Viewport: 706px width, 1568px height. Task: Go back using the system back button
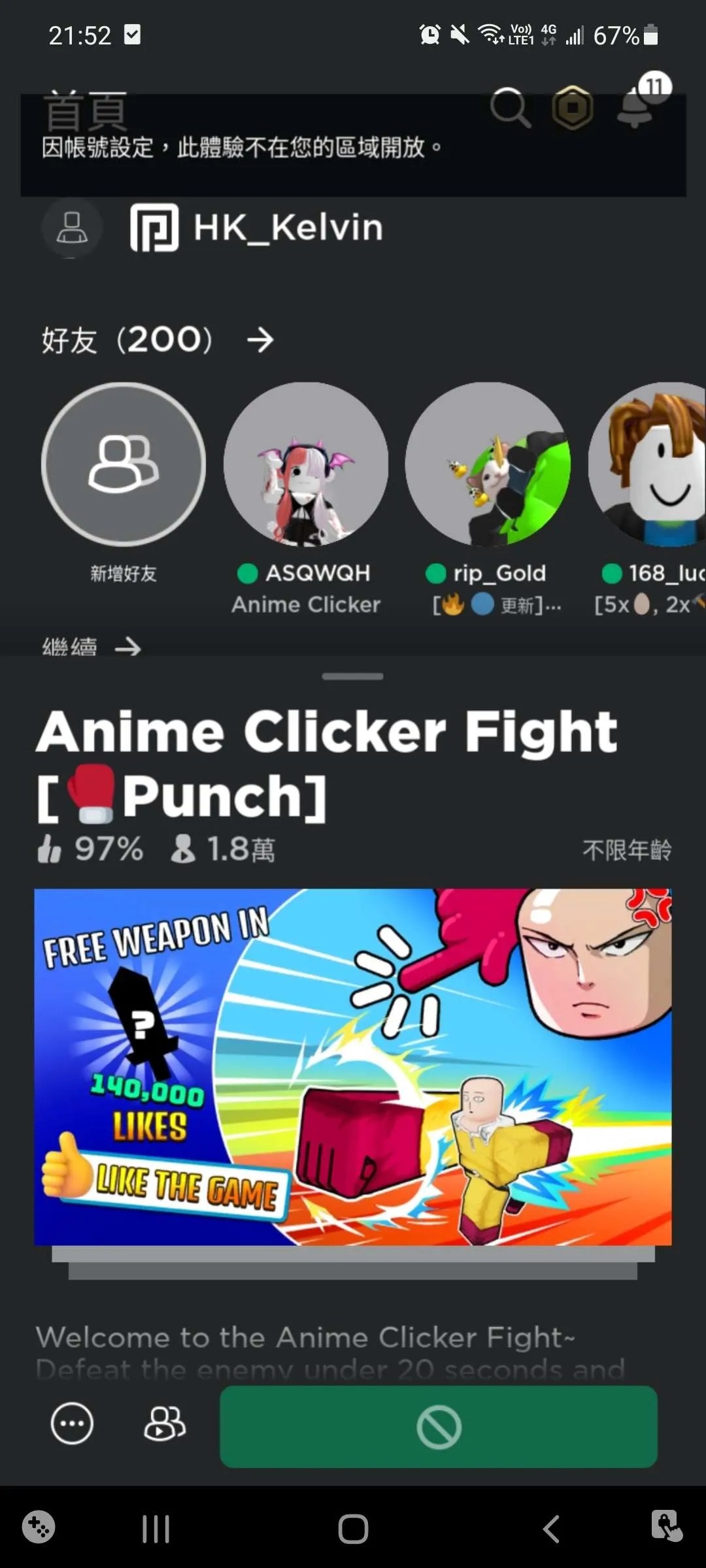point(551,1529)
